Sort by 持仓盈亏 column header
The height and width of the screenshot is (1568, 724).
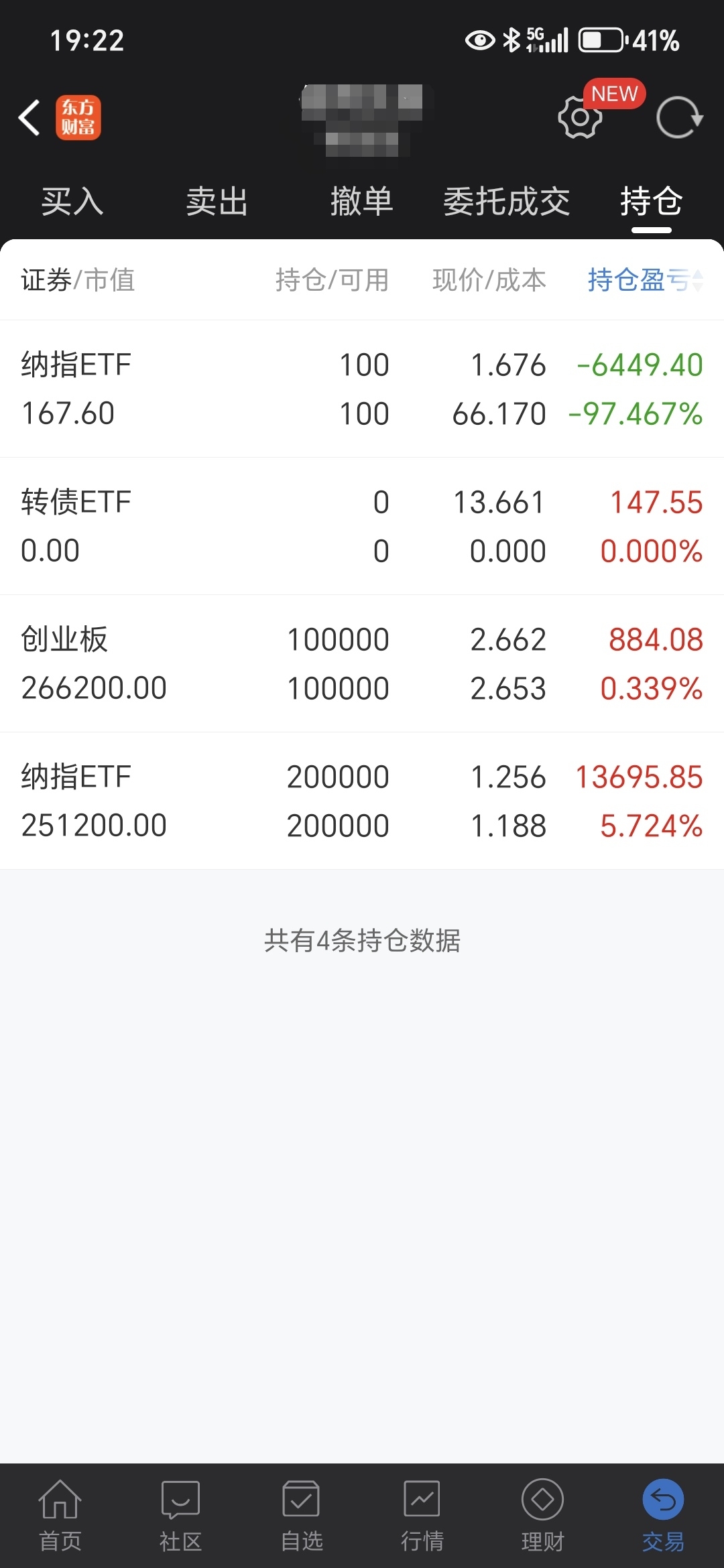tap(645, 280)
